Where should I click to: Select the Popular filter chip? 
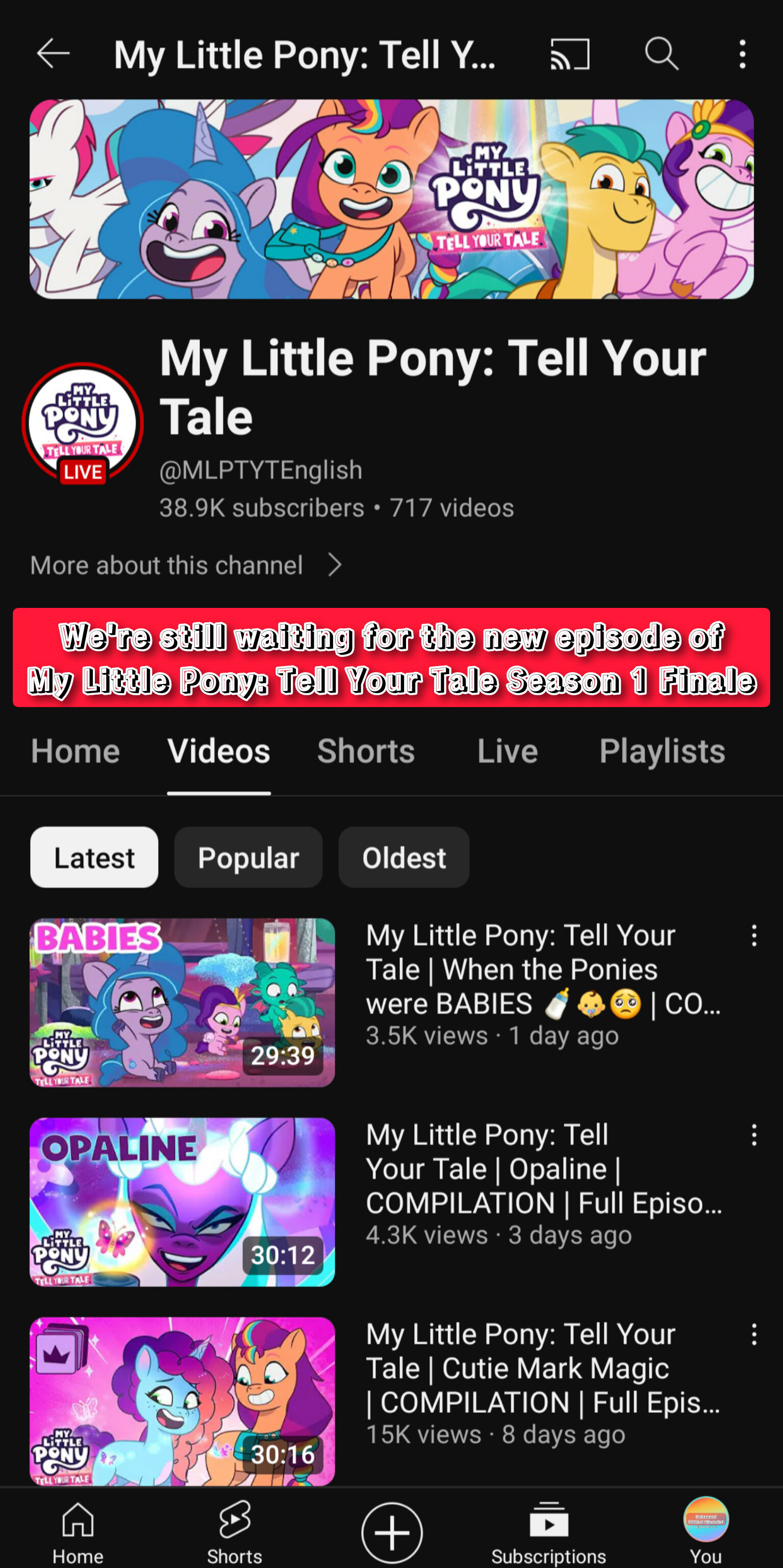(x=248, y=857)
